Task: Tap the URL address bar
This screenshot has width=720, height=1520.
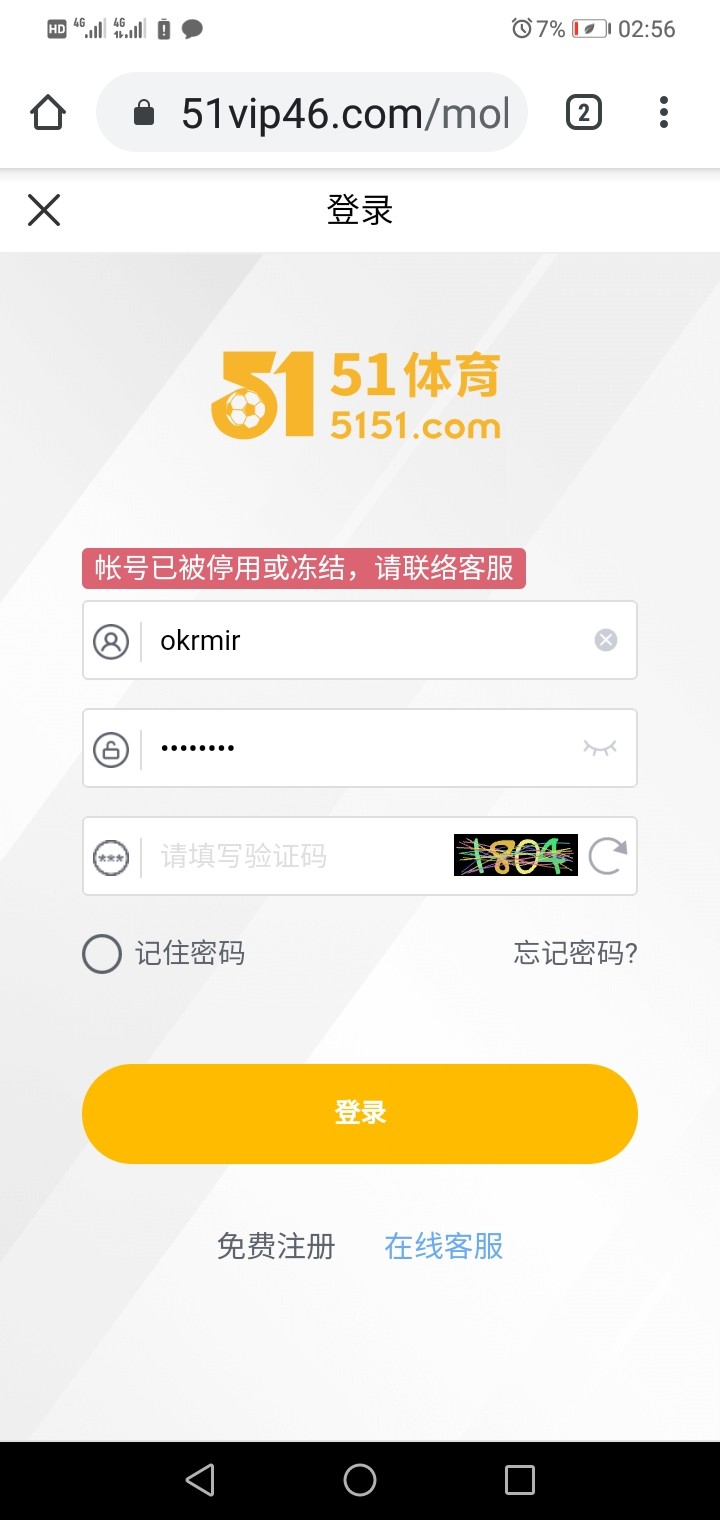Action: click(x=330, y=113)
